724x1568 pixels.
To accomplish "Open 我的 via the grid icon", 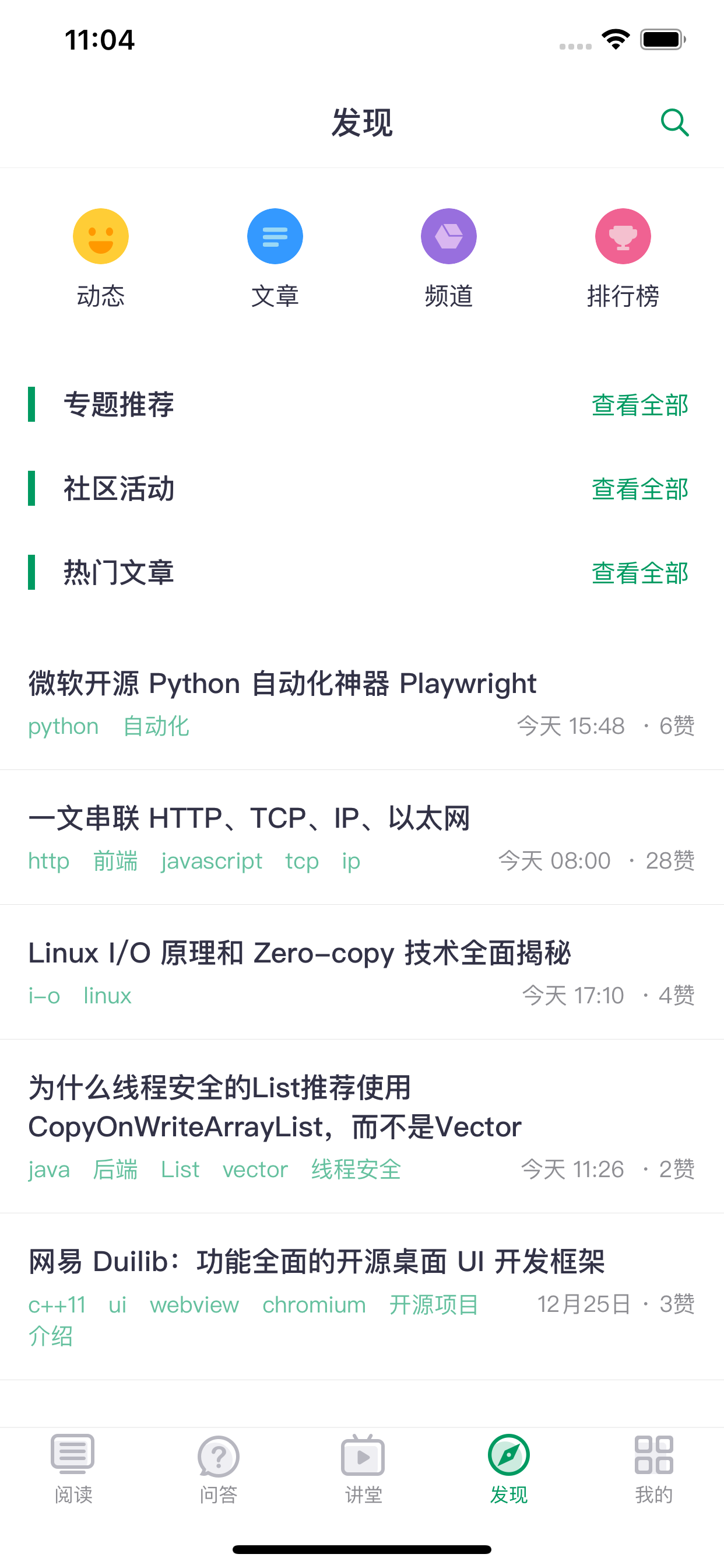I will pos(653,1456).
